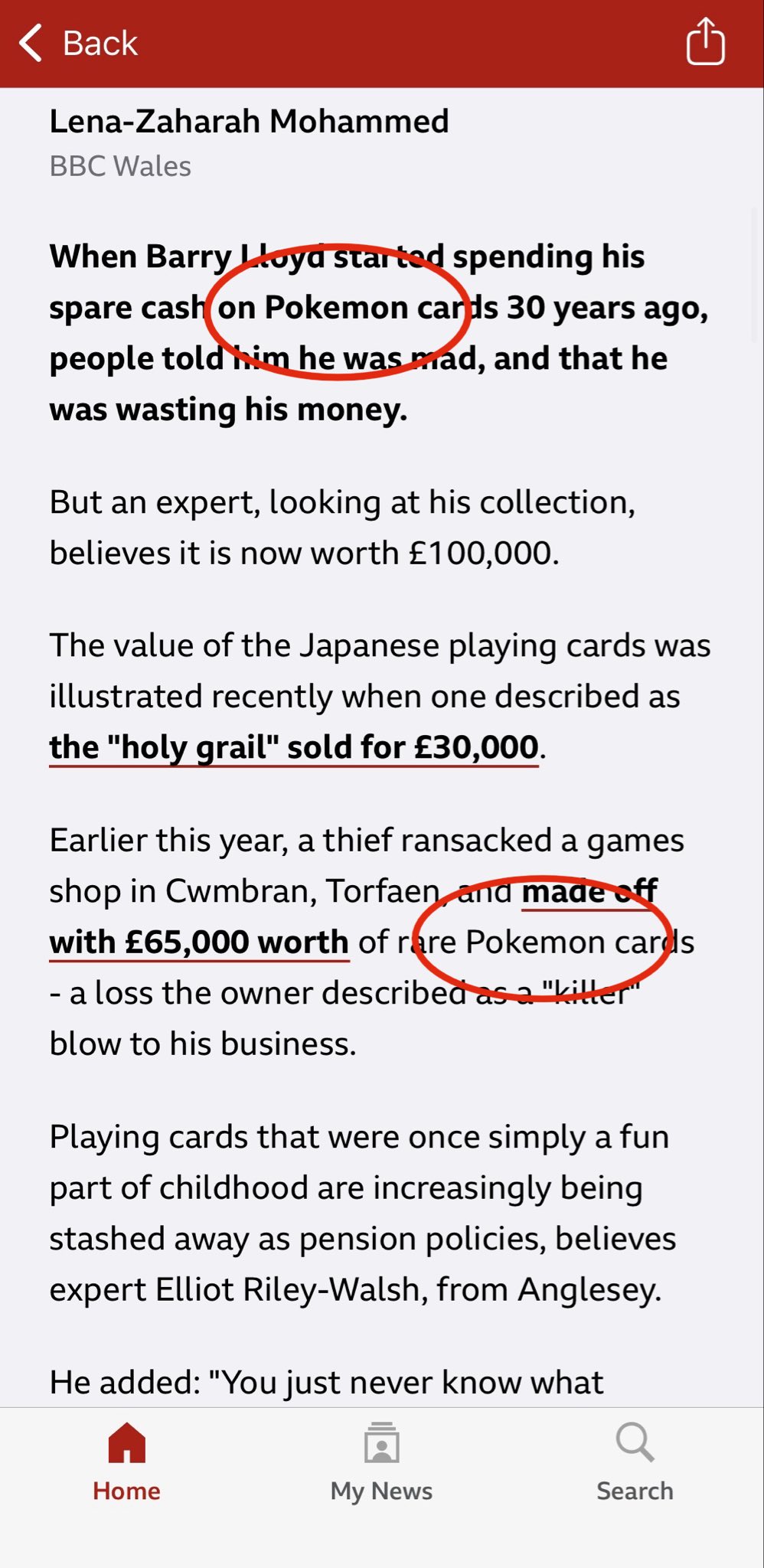Switch to the My News tab

pos(381,1462)
